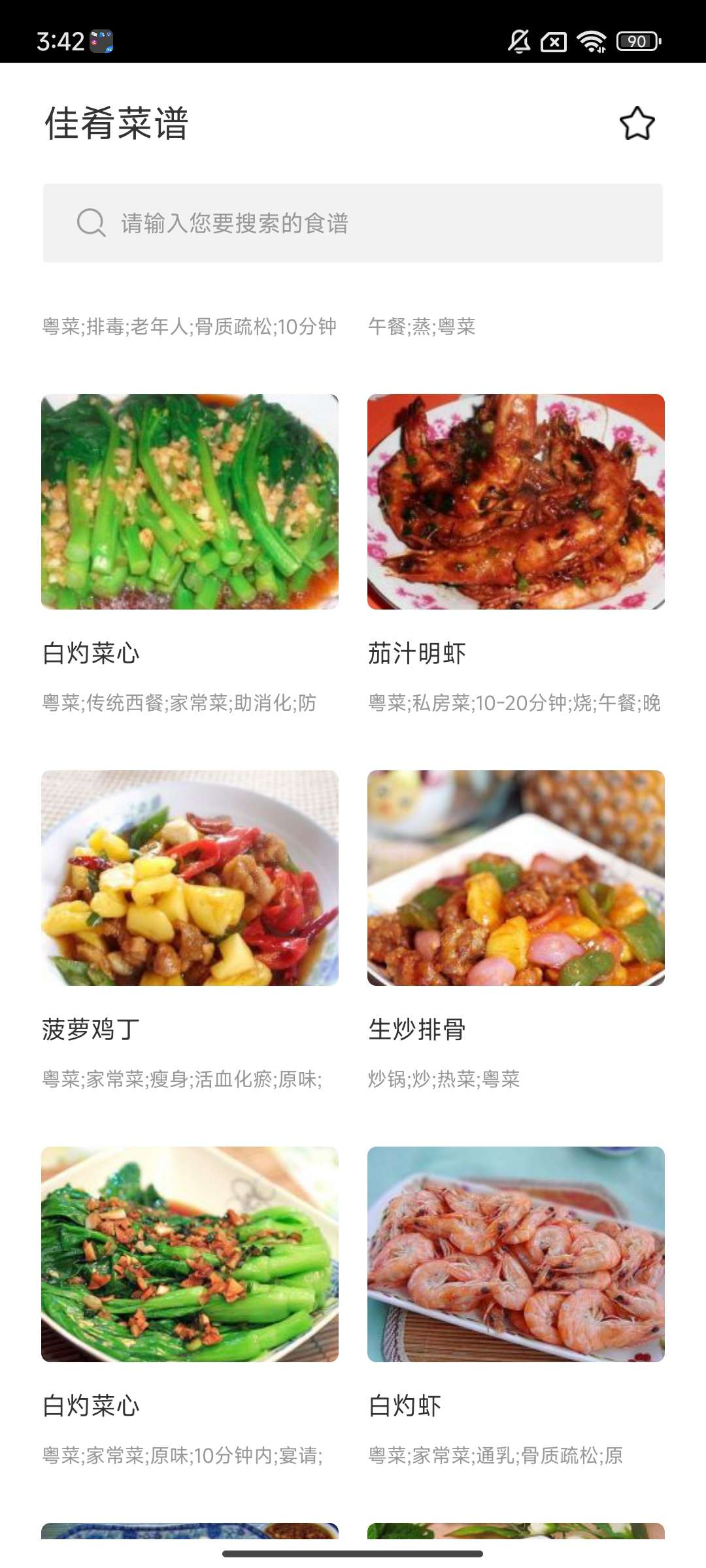Tap the recipe search box
This screenshot has height=1568, width=706.
[x=353, y=223]
